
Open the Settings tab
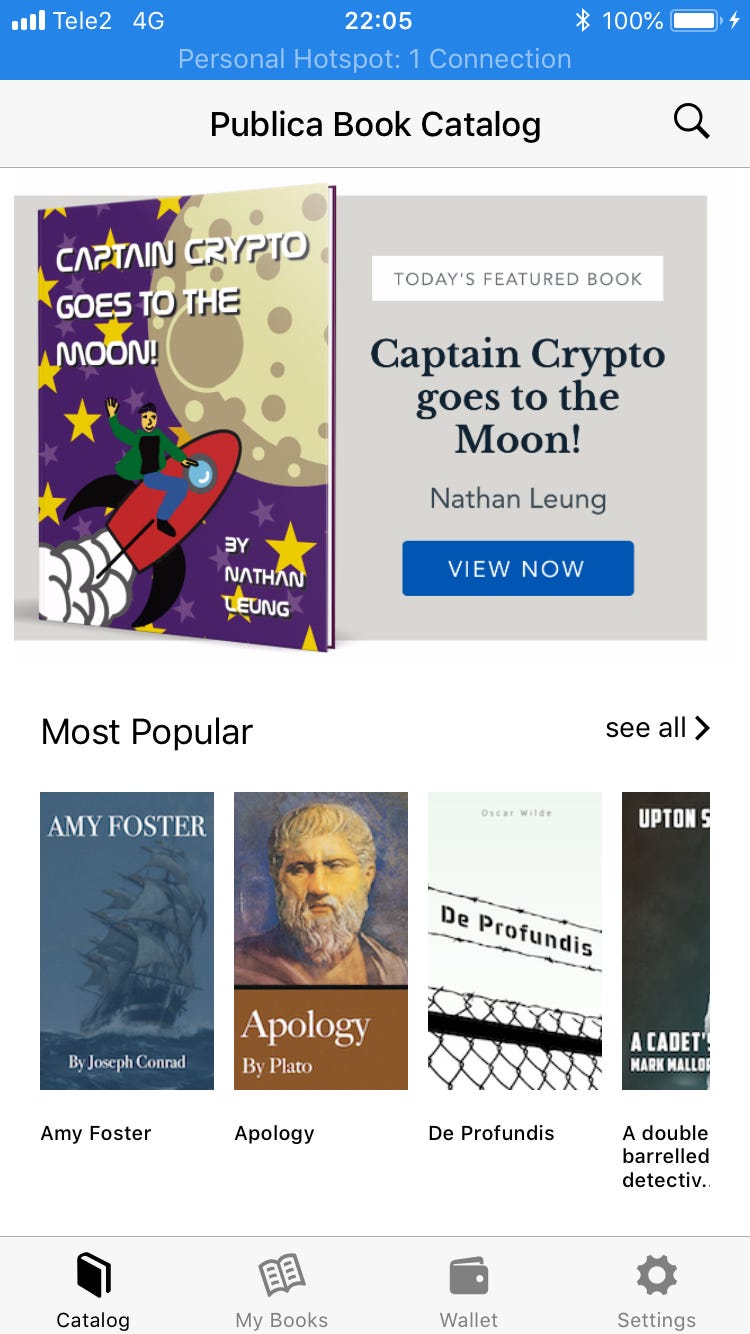pos(656,1290)
